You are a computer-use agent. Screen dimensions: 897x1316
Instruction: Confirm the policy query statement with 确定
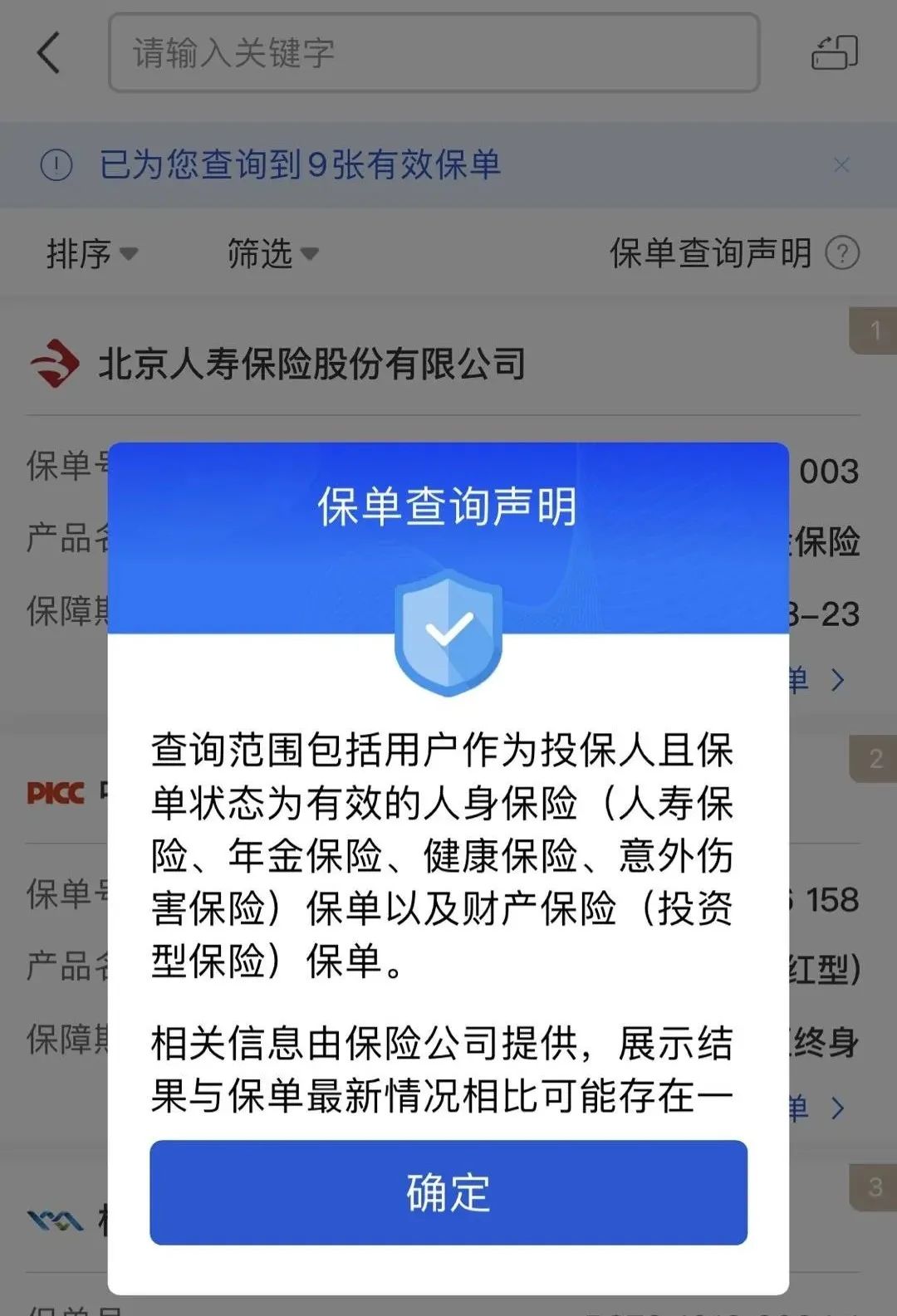coord(448,1192)
